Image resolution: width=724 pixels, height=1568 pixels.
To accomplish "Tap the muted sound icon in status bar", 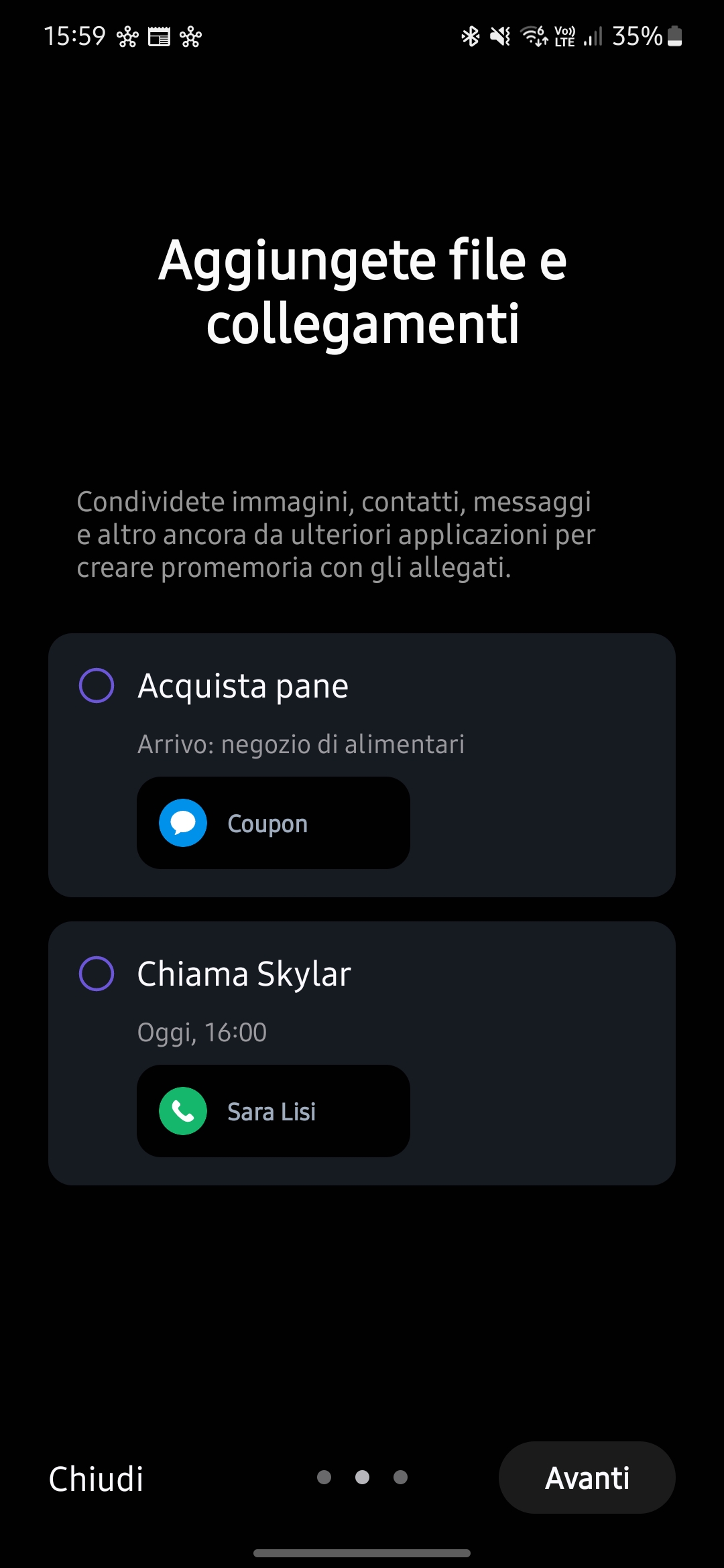I will tap(500, 37).
